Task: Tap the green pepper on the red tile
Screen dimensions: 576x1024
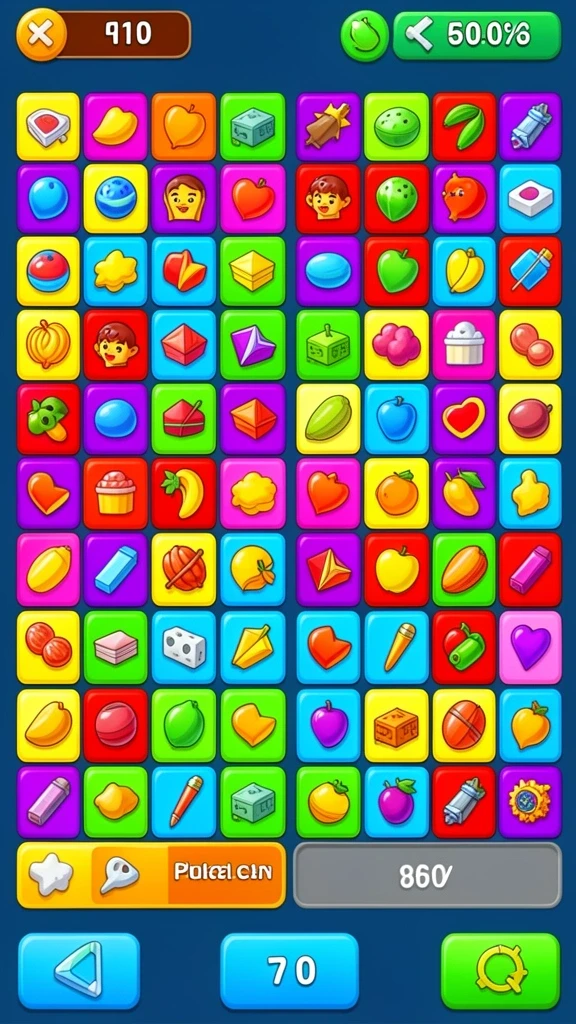Action: pos(464,647)
